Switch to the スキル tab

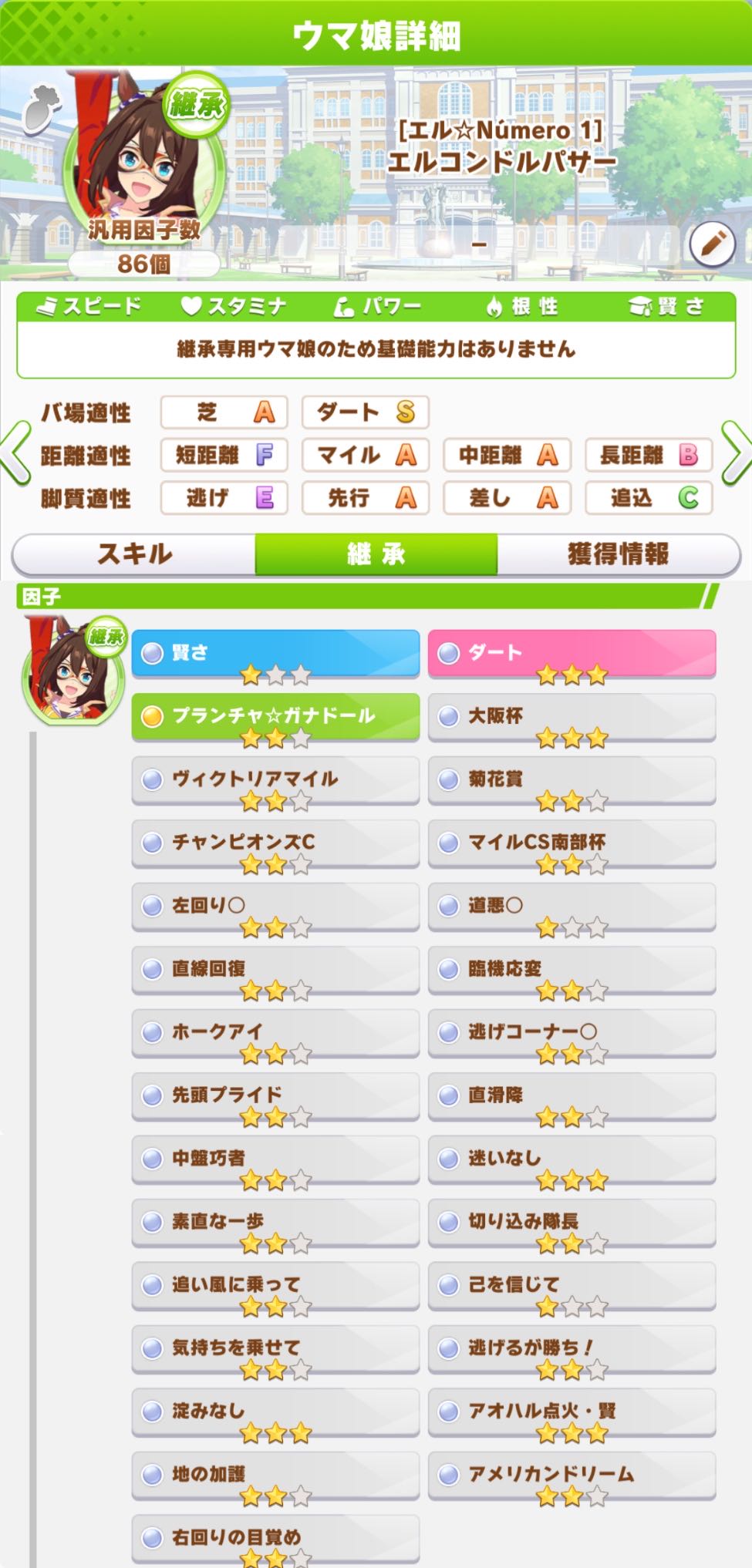[134, 554]
